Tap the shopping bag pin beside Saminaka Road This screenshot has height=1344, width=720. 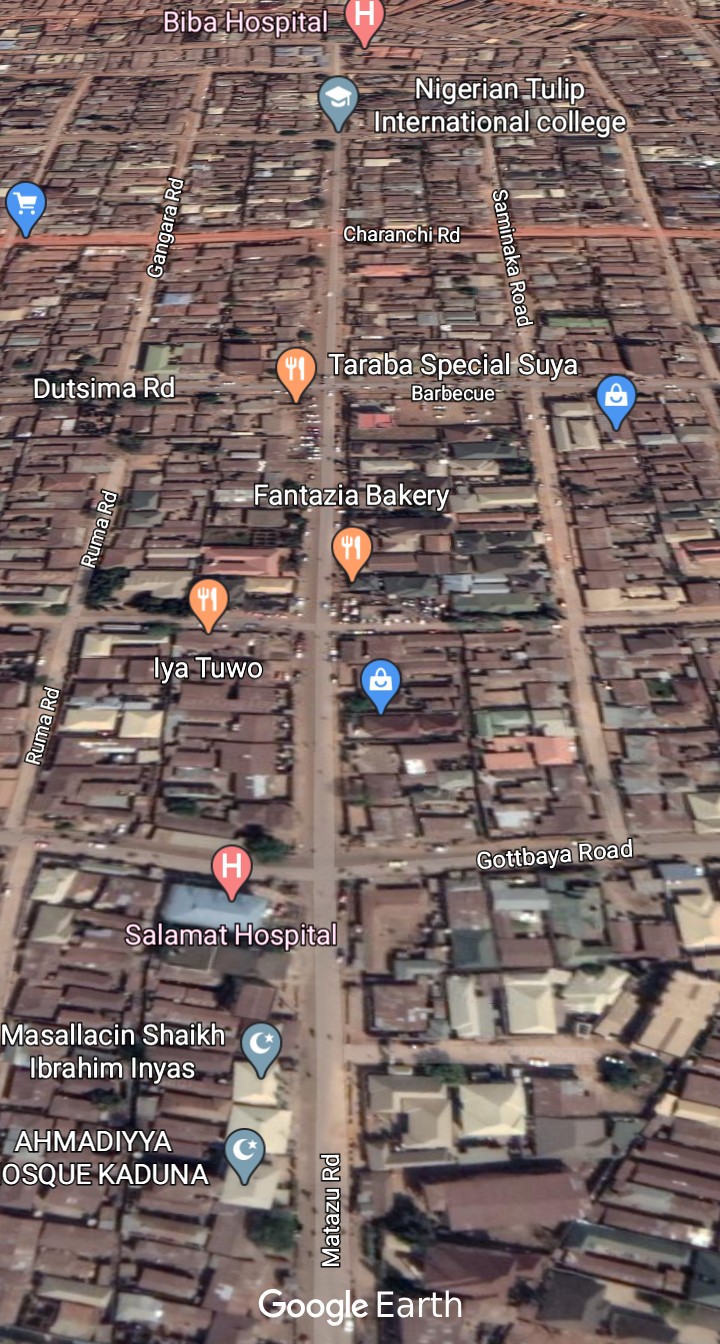click(x=616, y=398)
